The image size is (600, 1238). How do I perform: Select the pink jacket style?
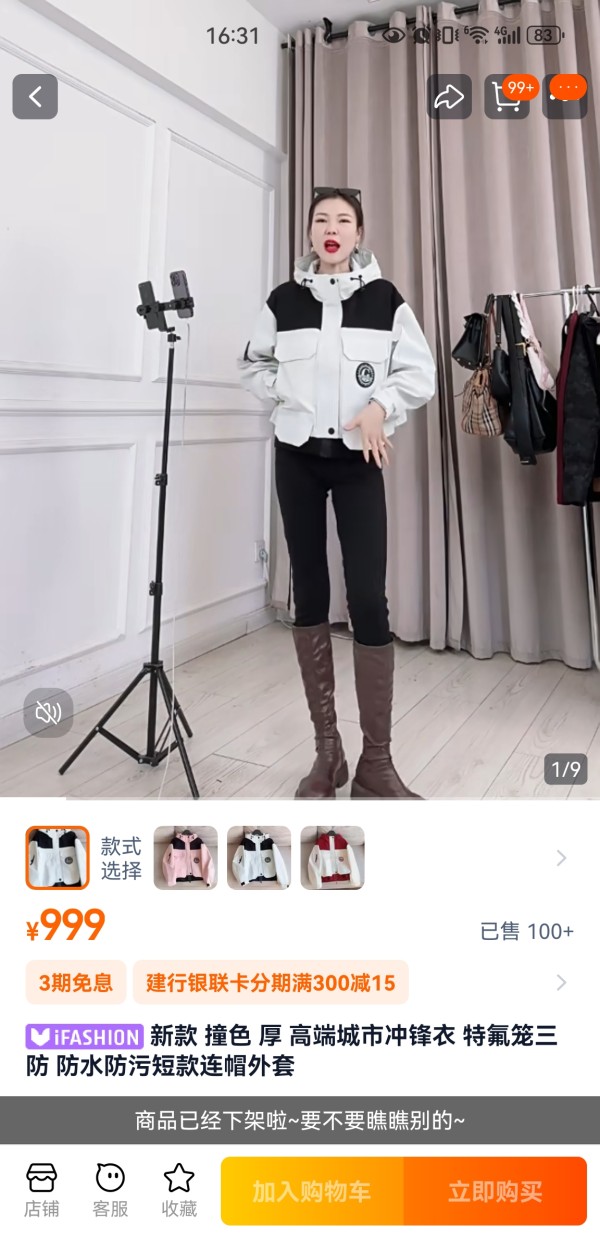185,858
